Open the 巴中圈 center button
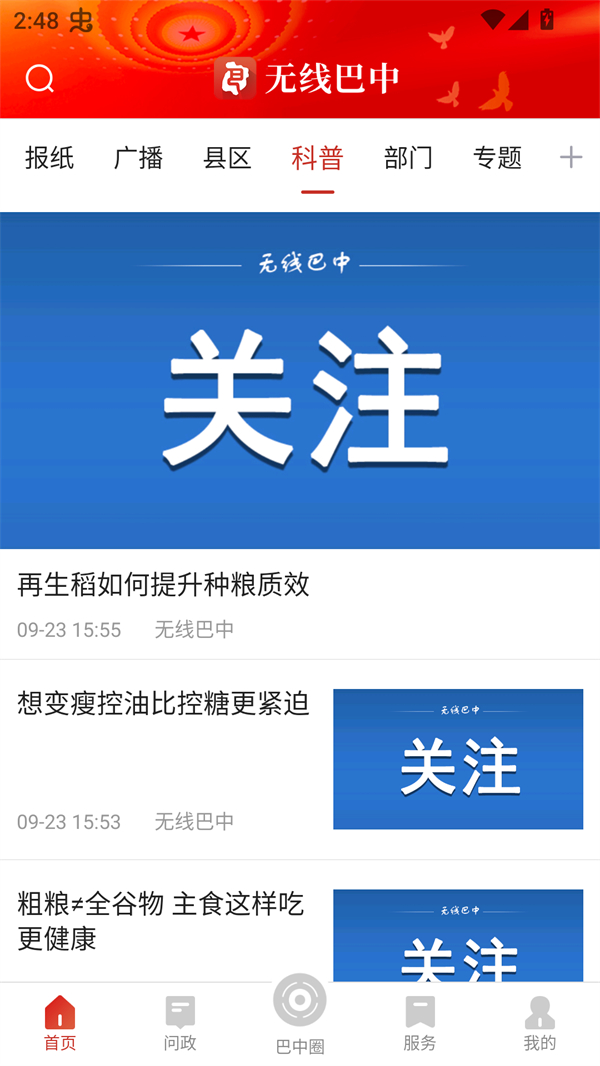Viewport: 600px width, 1066px height. point(300,1012)
